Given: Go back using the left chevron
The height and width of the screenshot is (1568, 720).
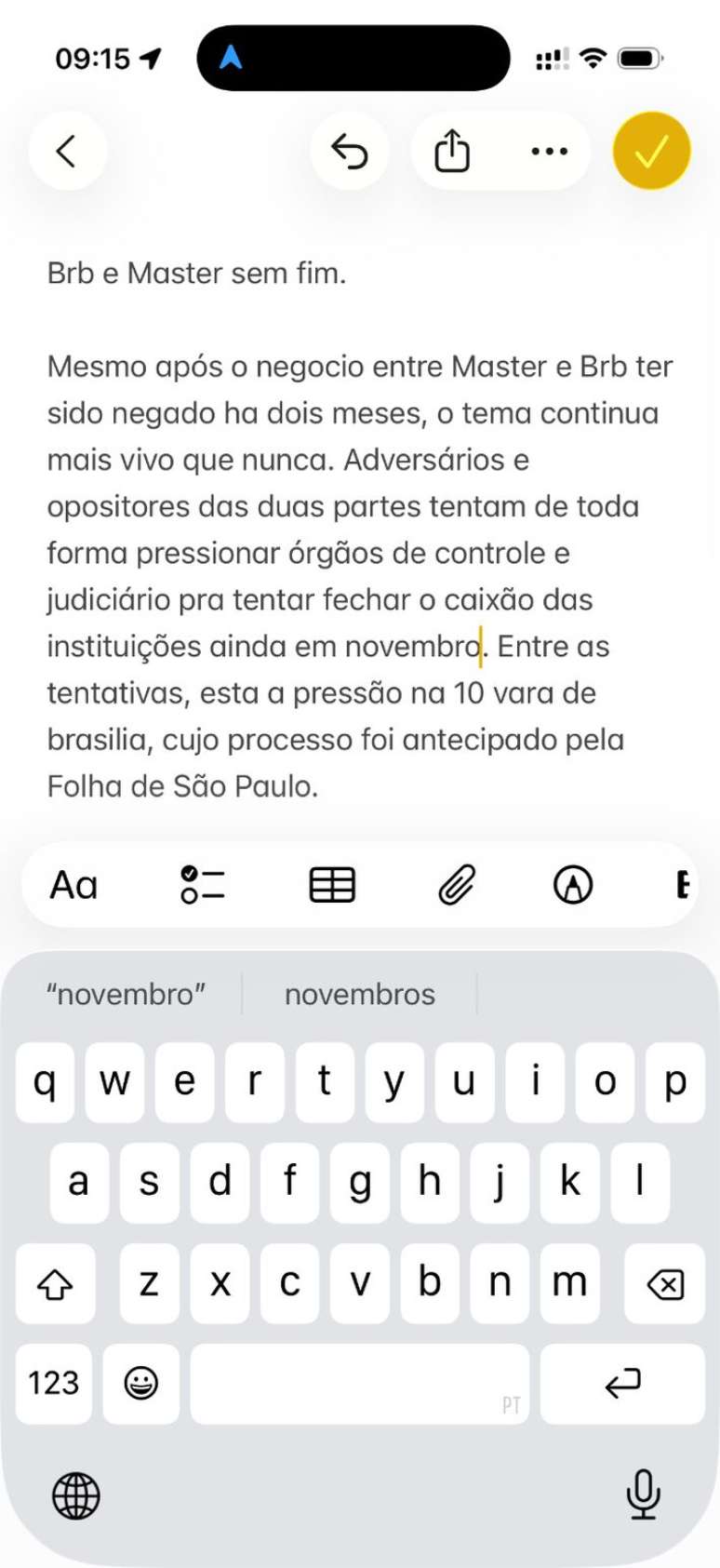Looking at the screenshot, I should (x=68, y=150).
